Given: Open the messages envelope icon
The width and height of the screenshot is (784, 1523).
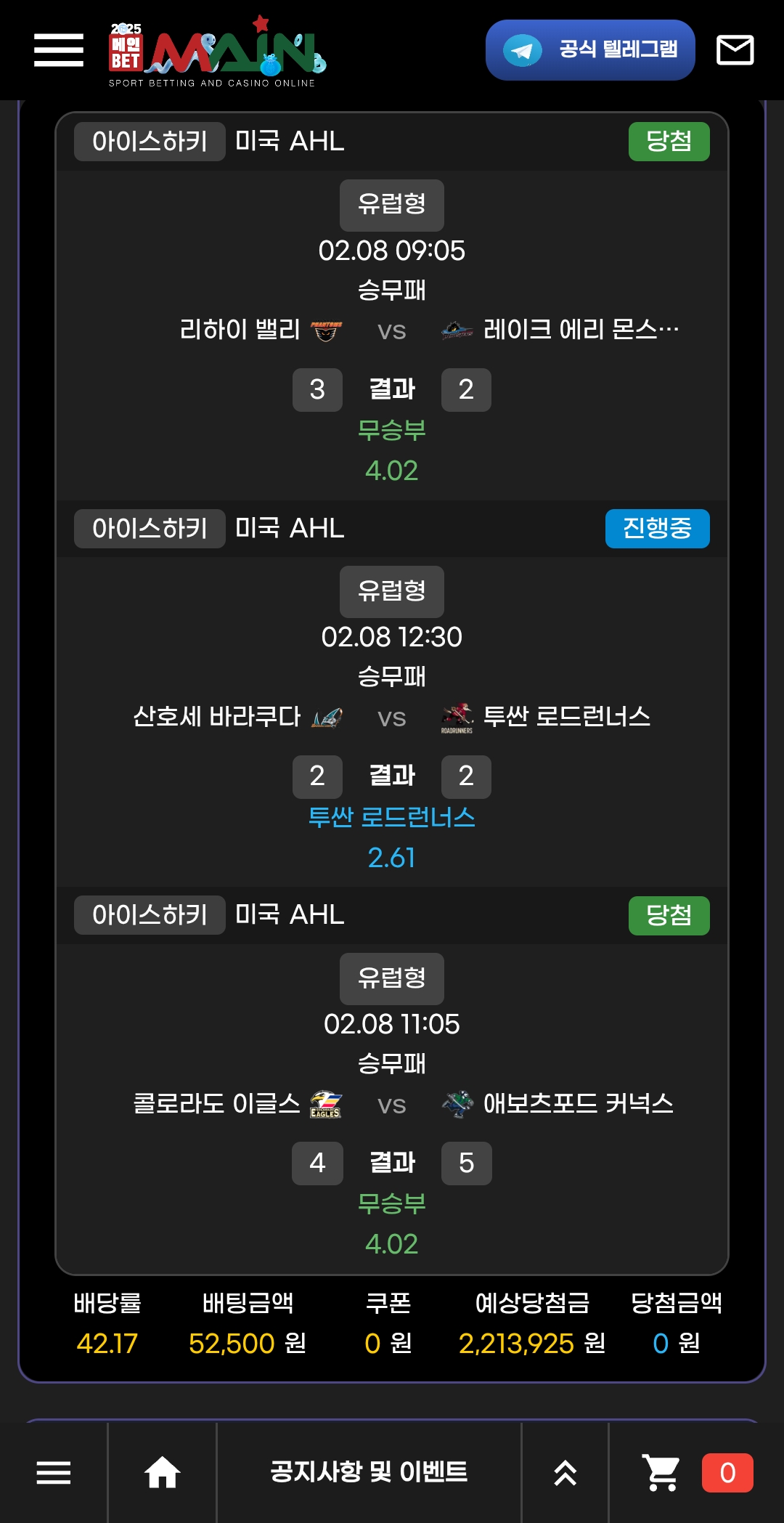Looking at the screenshot, I should coord(735,50).
